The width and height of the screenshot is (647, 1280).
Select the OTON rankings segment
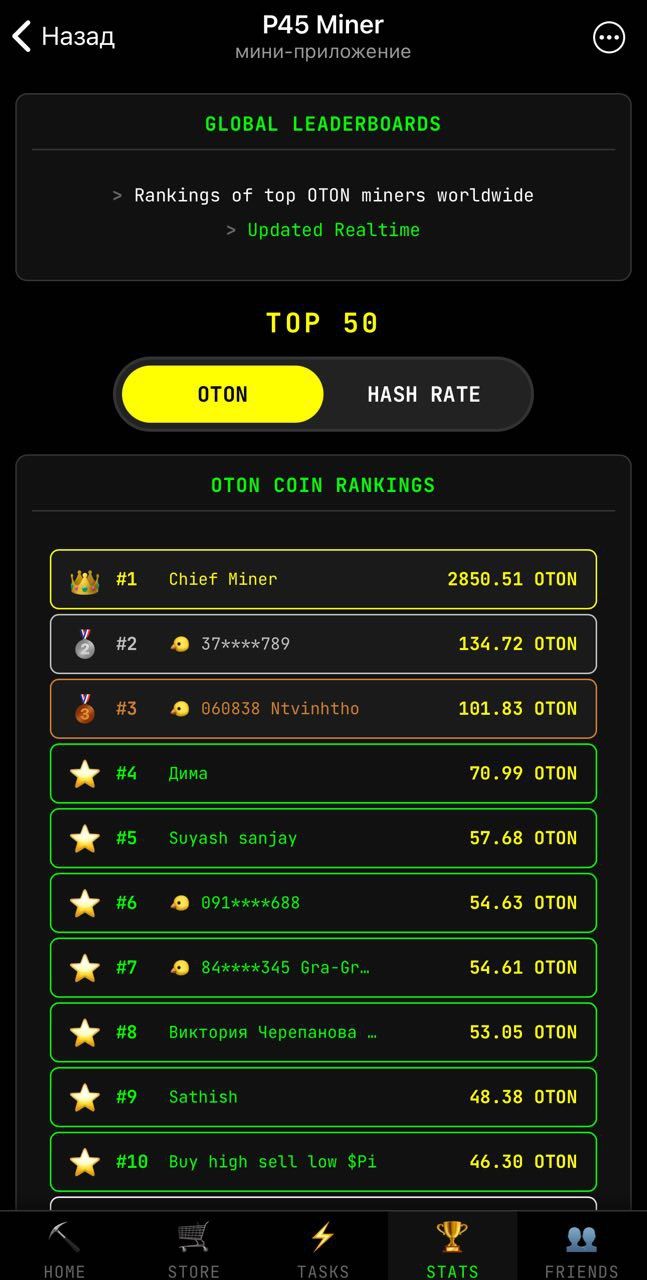tap(223, 394)
